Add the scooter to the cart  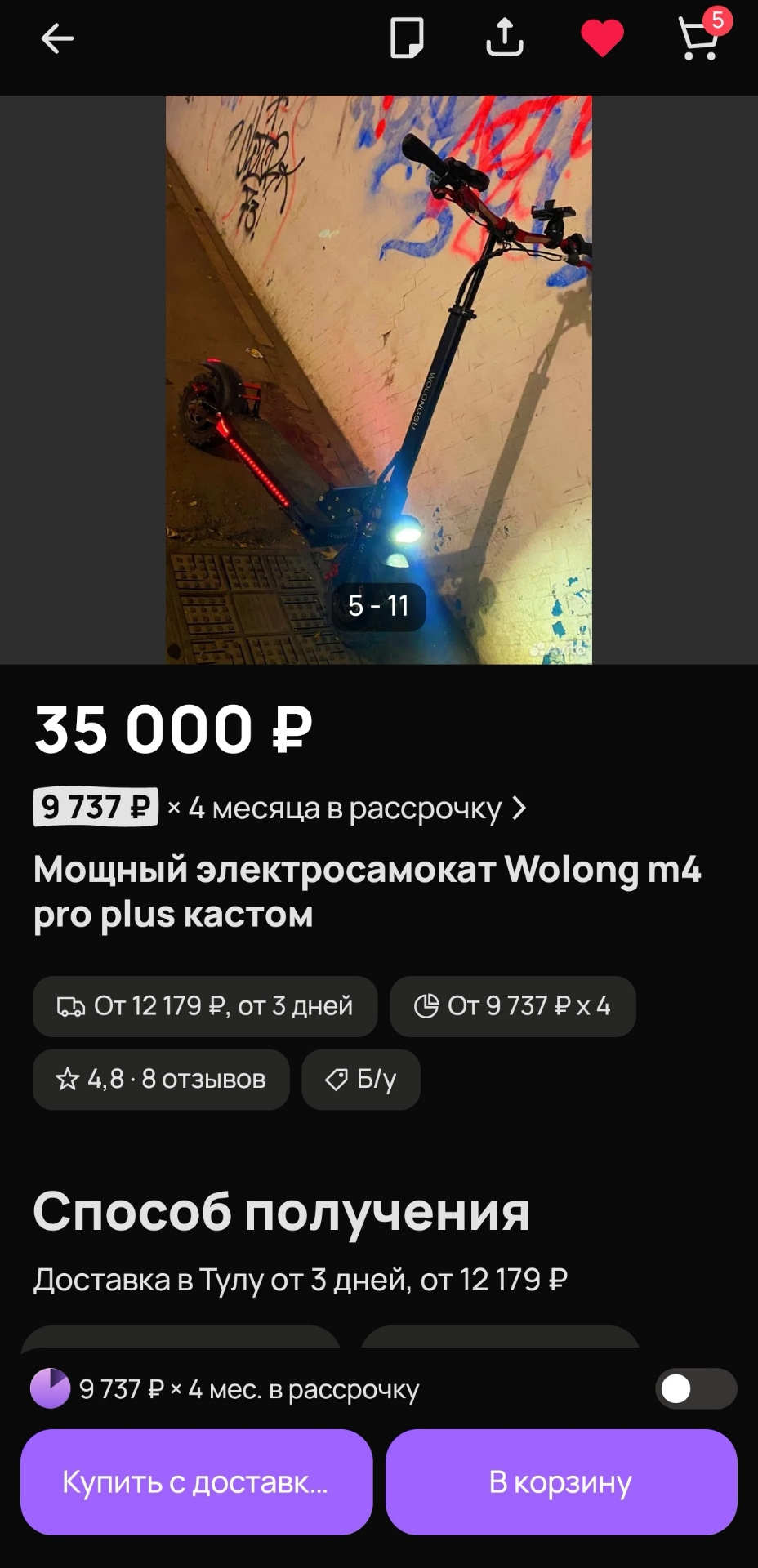[x=561, y=1481]
